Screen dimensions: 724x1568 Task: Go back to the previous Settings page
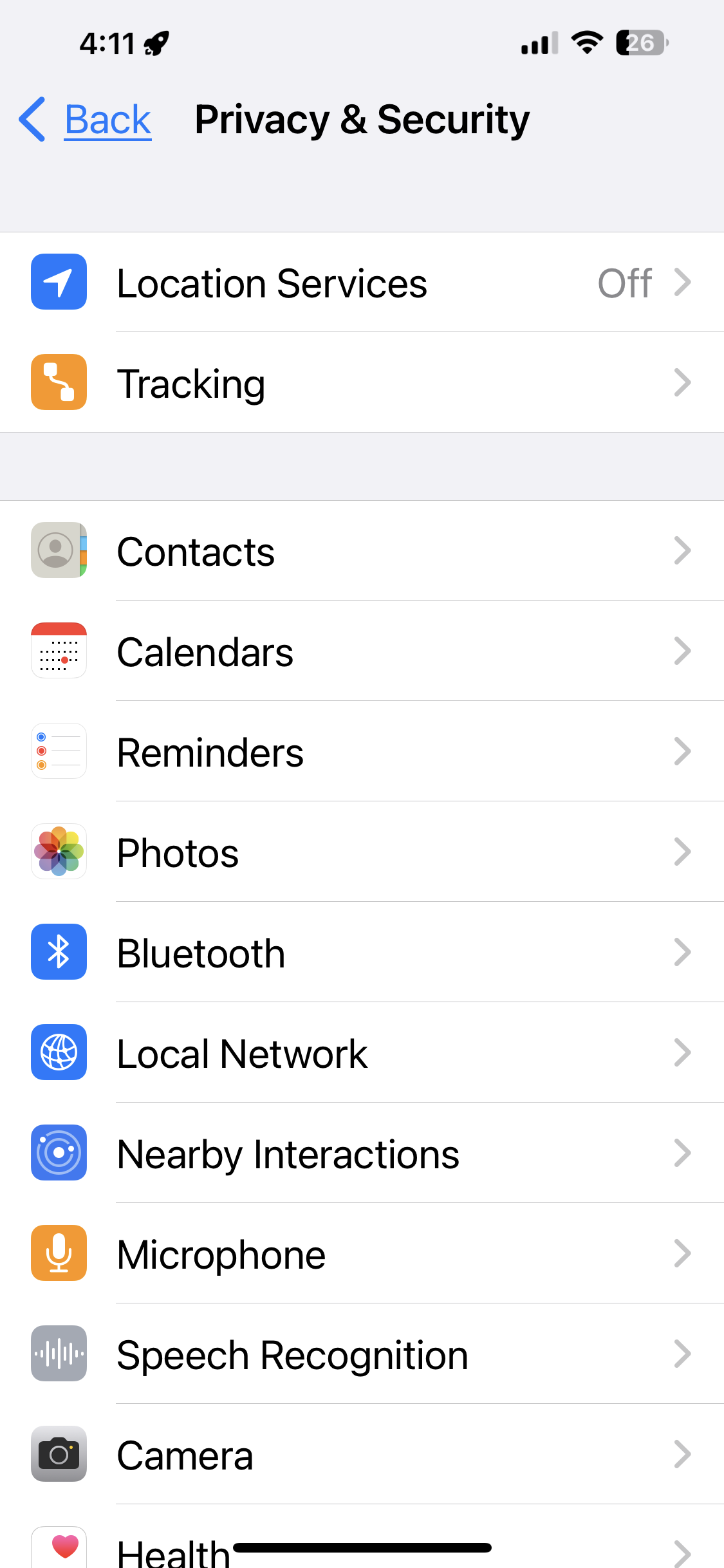click(87, 120)
